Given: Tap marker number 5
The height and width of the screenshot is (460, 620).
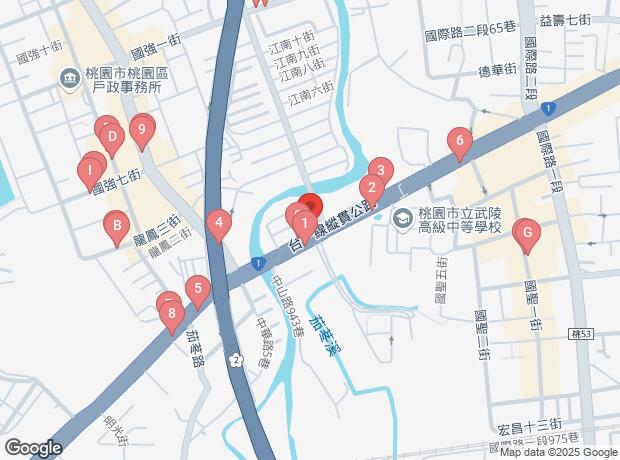Looking at the screenshot, I should (198, 291).
